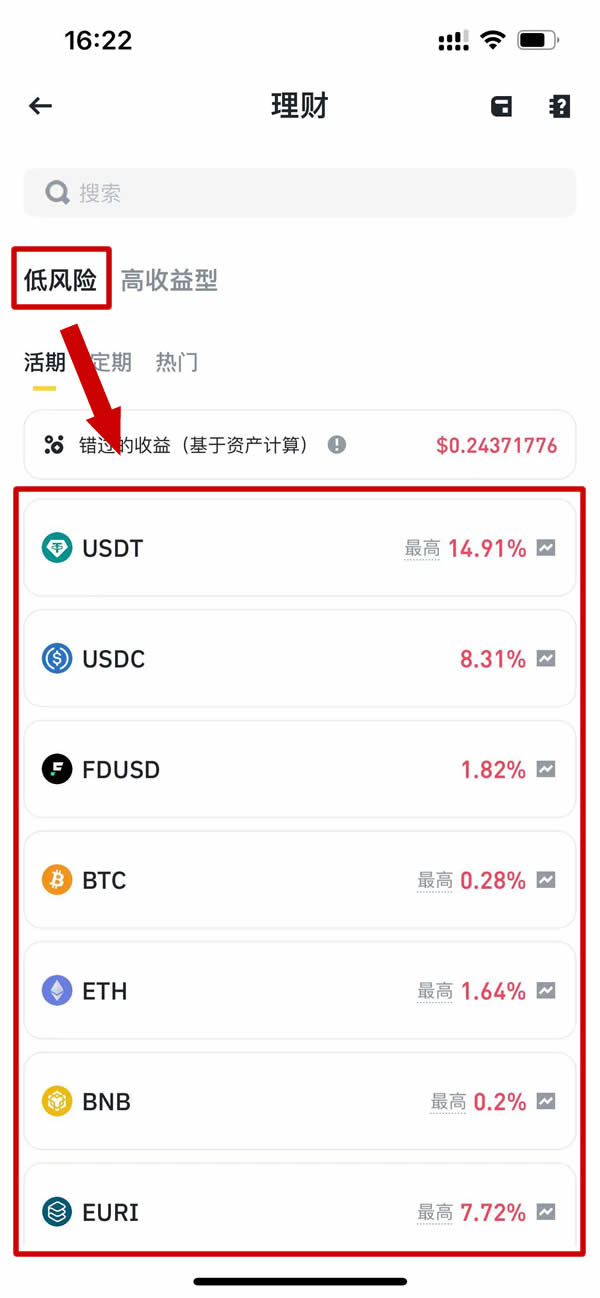Select the 活期 sub-tab

point(45,362)
